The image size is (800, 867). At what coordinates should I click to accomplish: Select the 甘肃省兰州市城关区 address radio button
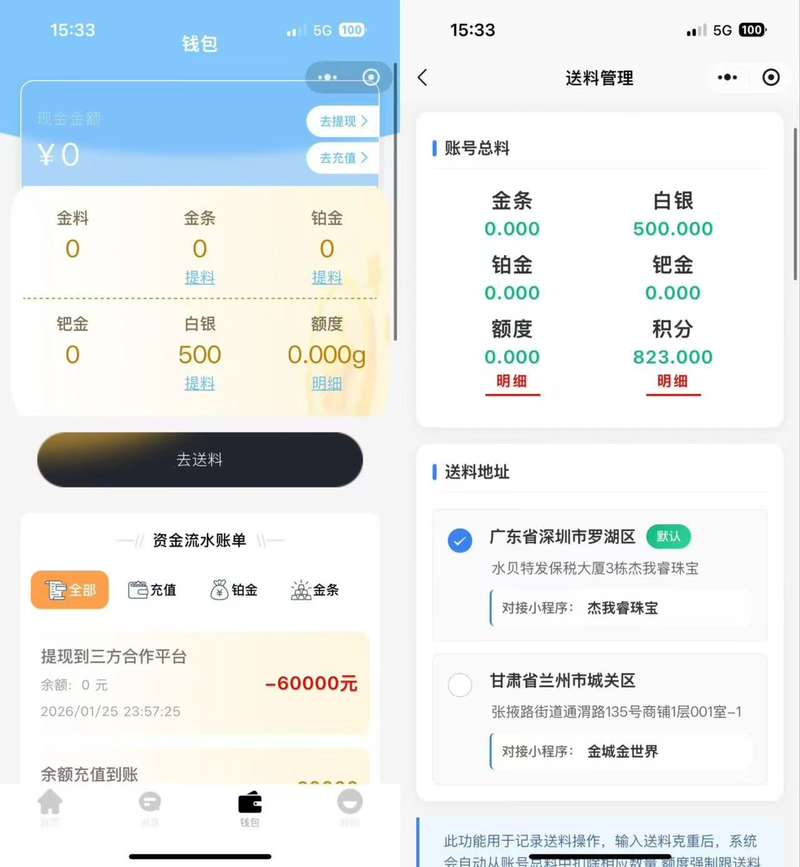click(x=460, y=685)
